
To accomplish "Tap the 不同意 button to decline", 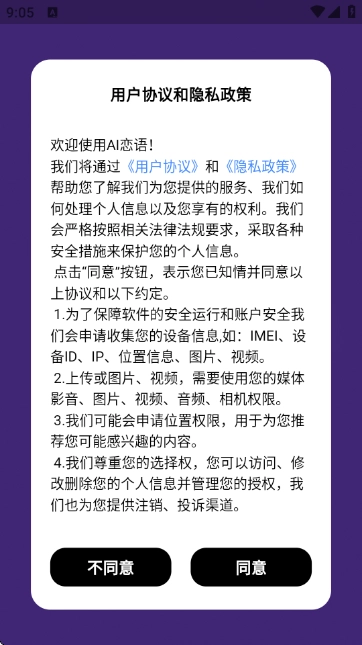I will point(111,567).
